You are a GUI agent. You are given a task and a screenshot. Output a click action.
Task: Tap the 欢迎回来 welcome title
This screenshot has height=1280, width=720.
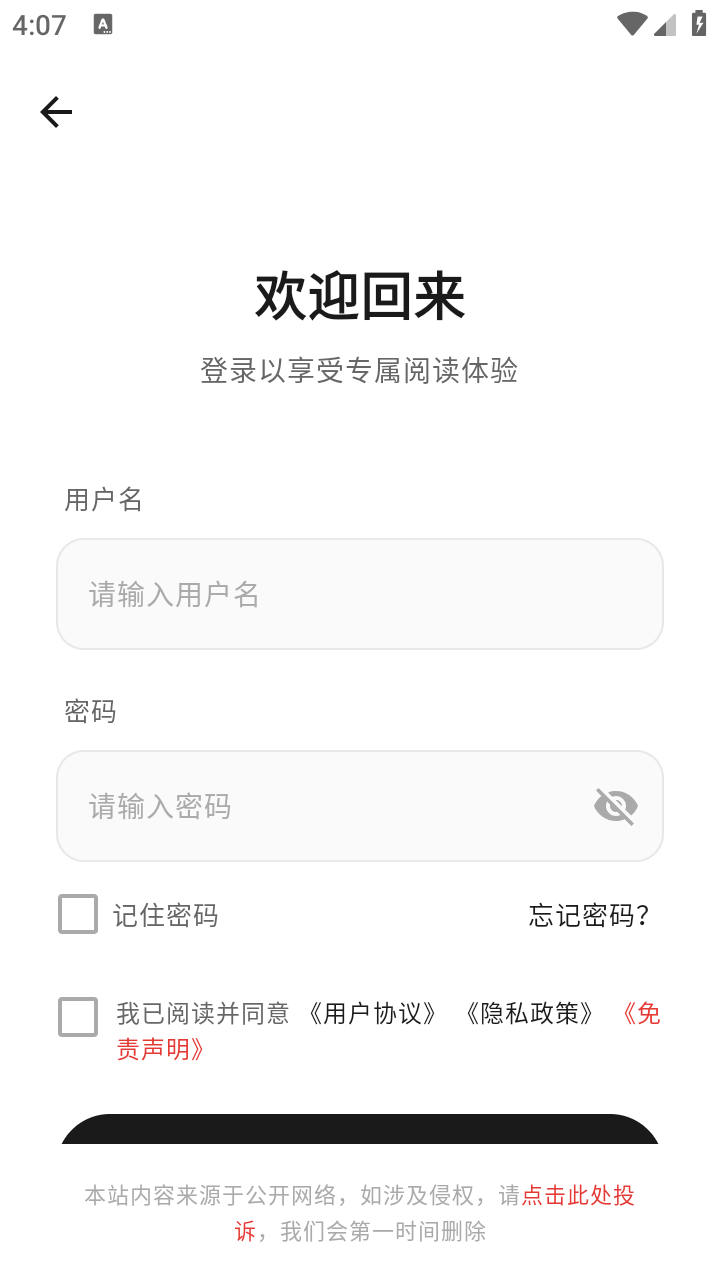[360, 297]
